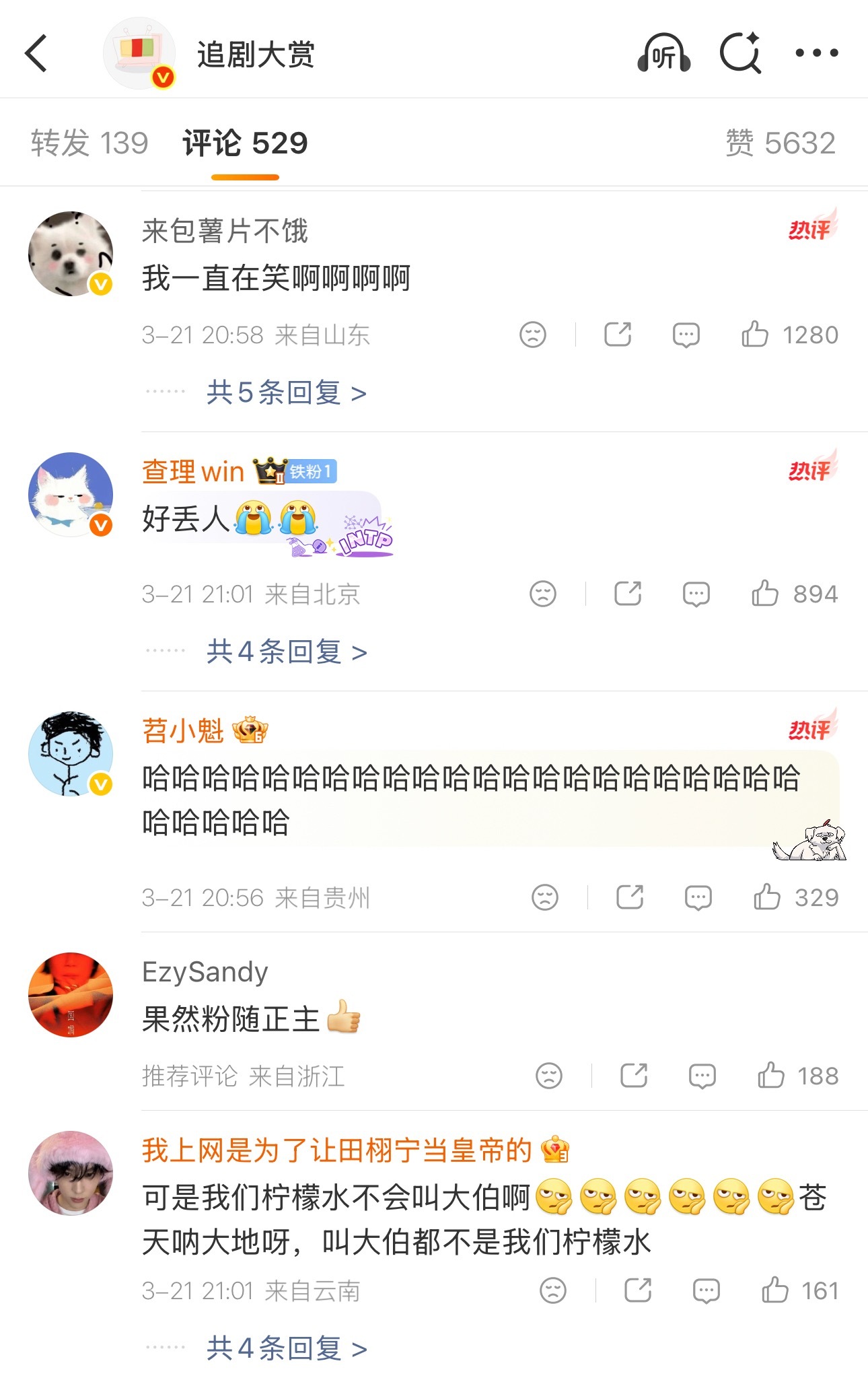Like 查理win's comment showing 894 likes
The height and width of the screenshot is (1384, 868).
click(764, 593)
